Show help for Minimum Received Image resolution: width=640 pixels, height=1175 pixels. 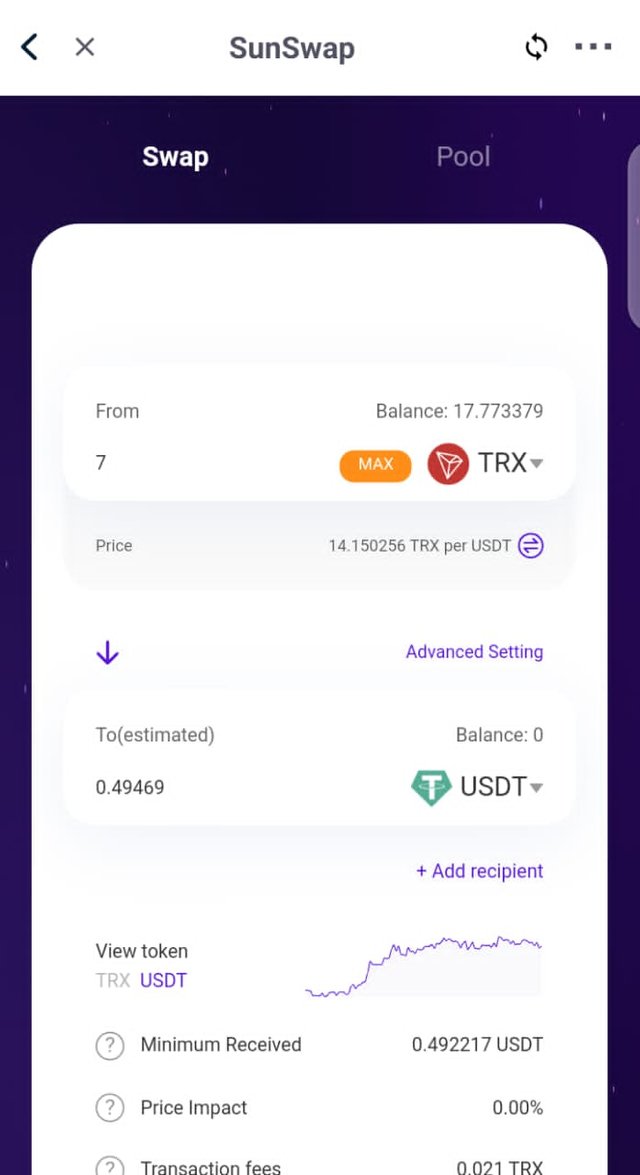tap(109, 1045)
